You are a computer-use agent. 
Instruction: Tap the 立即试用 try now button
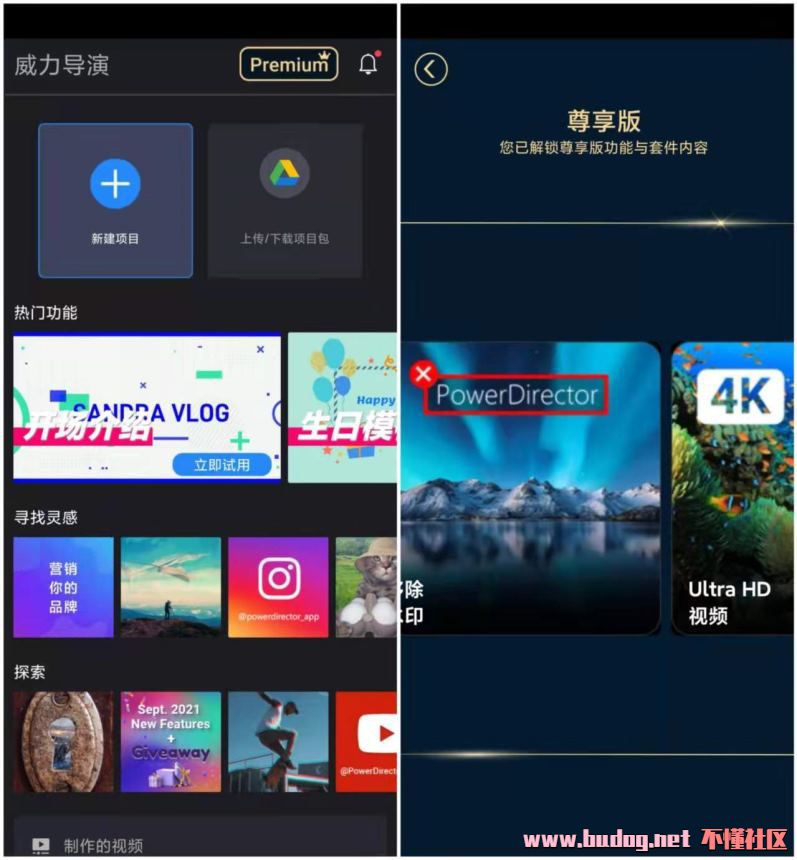pyautogui.click(x=221, y=464)
